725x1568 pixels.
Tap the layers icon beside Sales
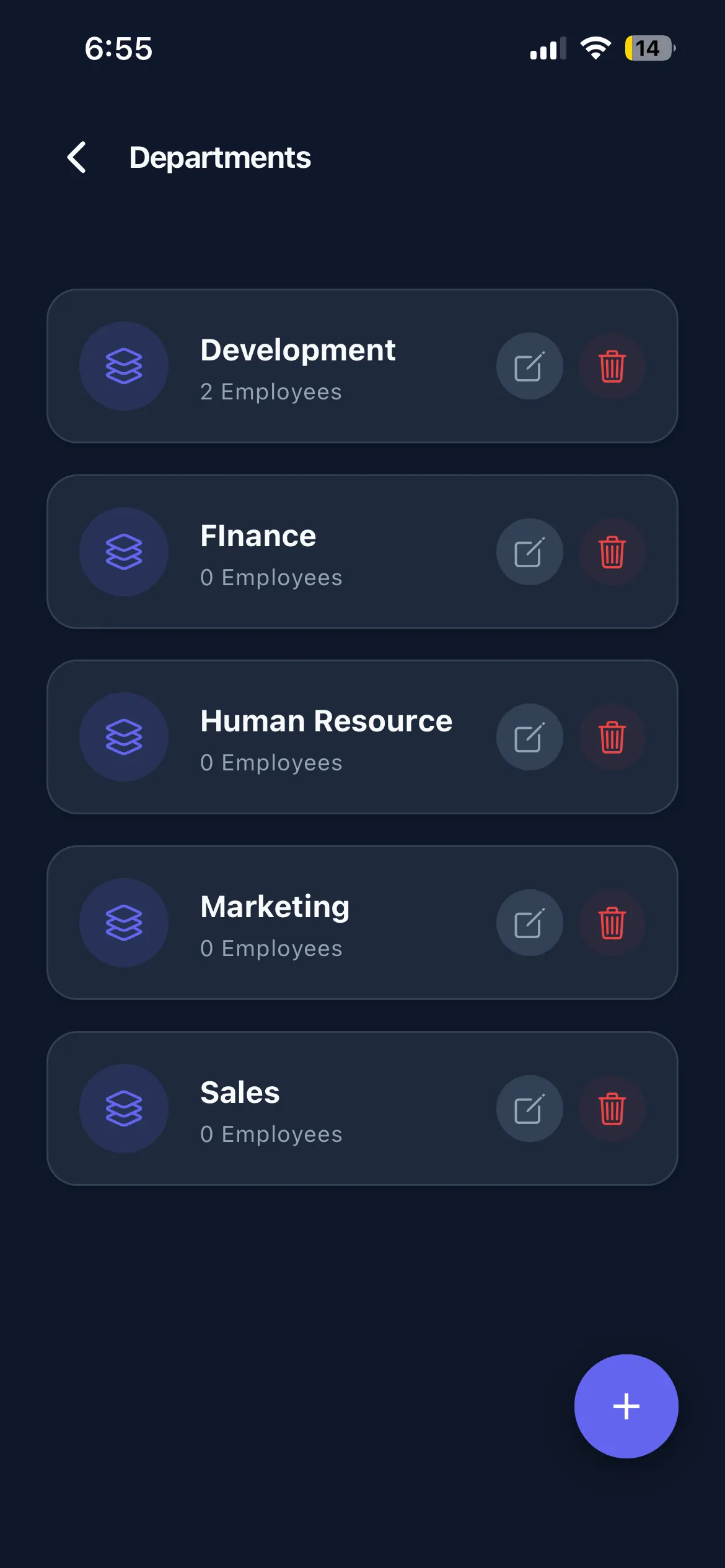[124, 1108]
